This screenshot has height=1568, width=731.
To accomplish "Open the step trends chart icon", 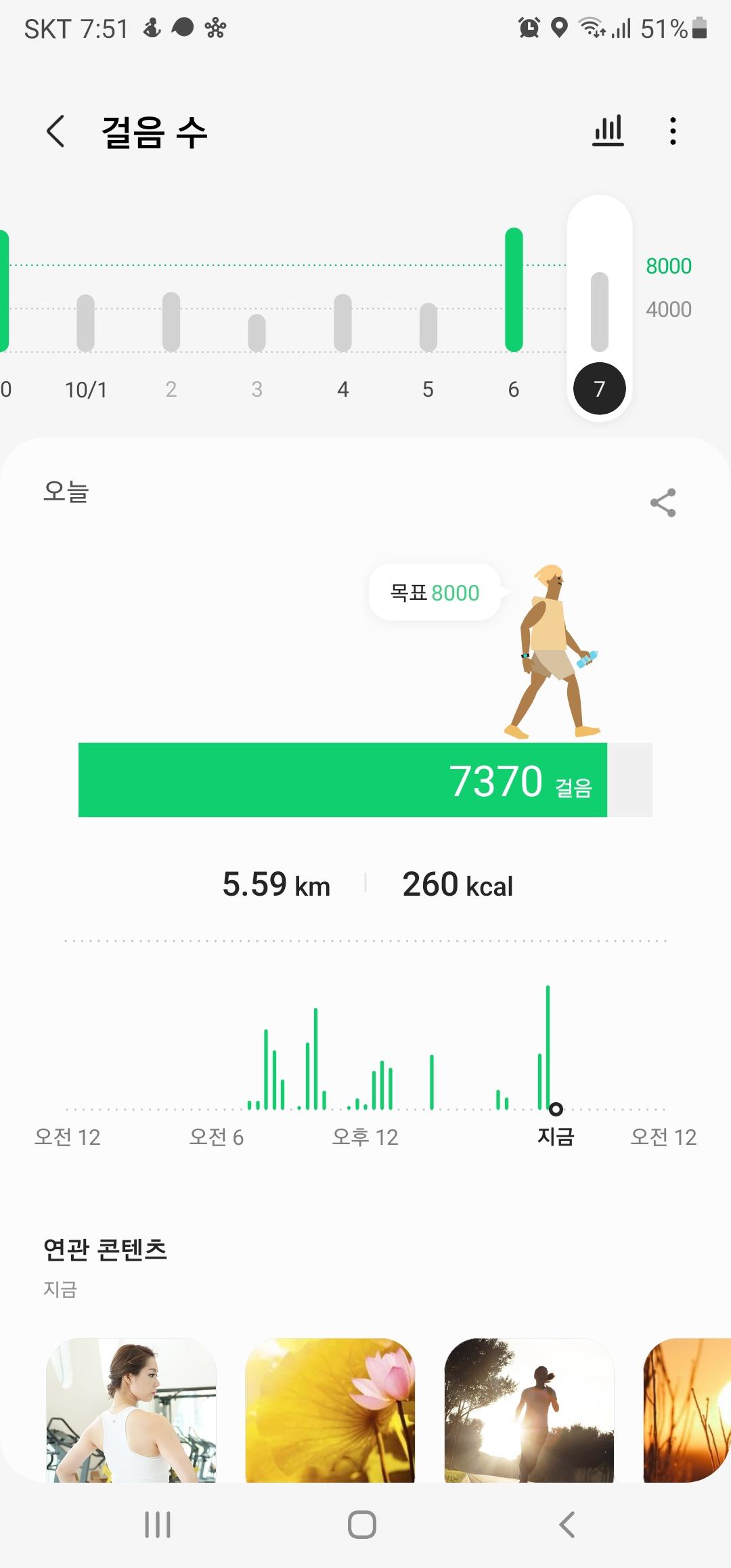I will (x=608, y=131).
